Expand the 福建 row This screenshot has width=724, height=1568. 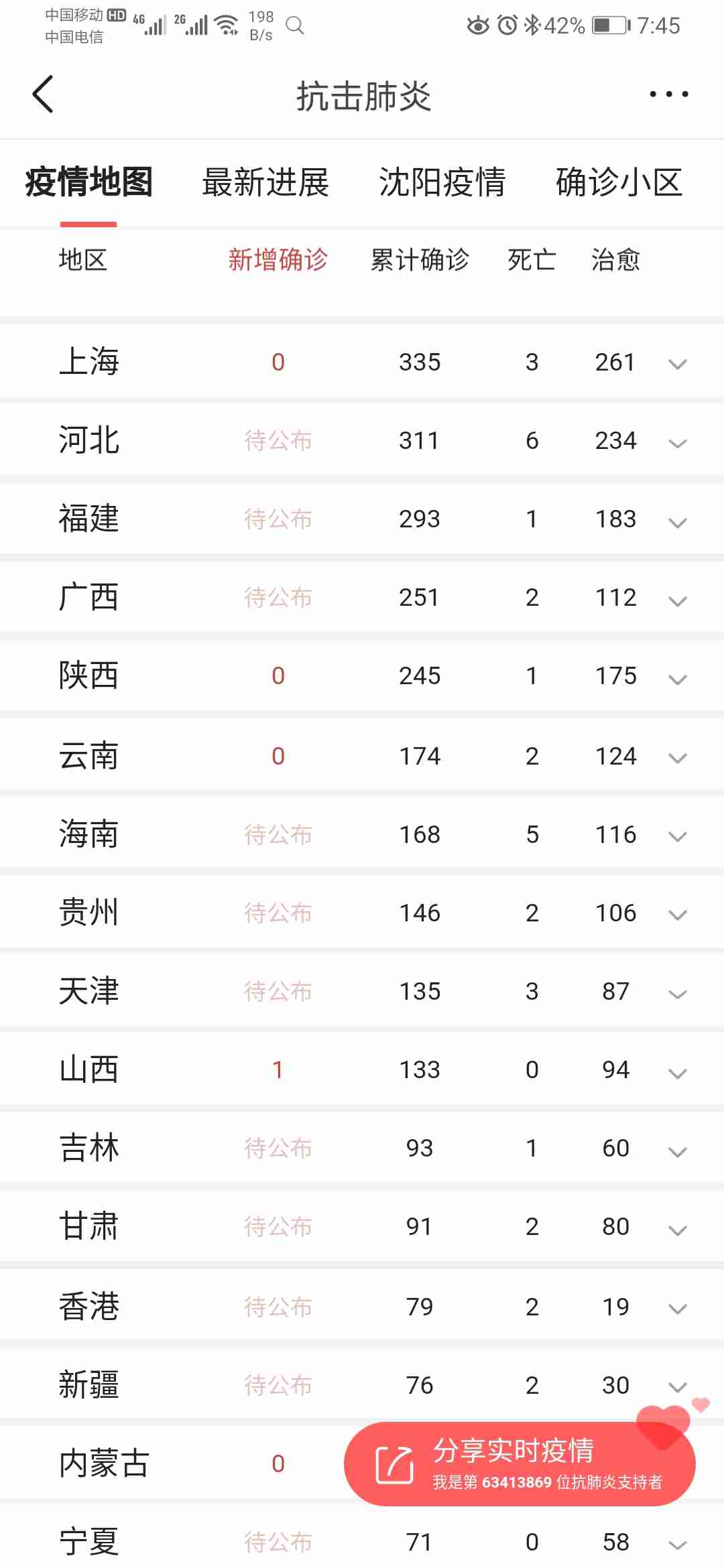point(677,521)
